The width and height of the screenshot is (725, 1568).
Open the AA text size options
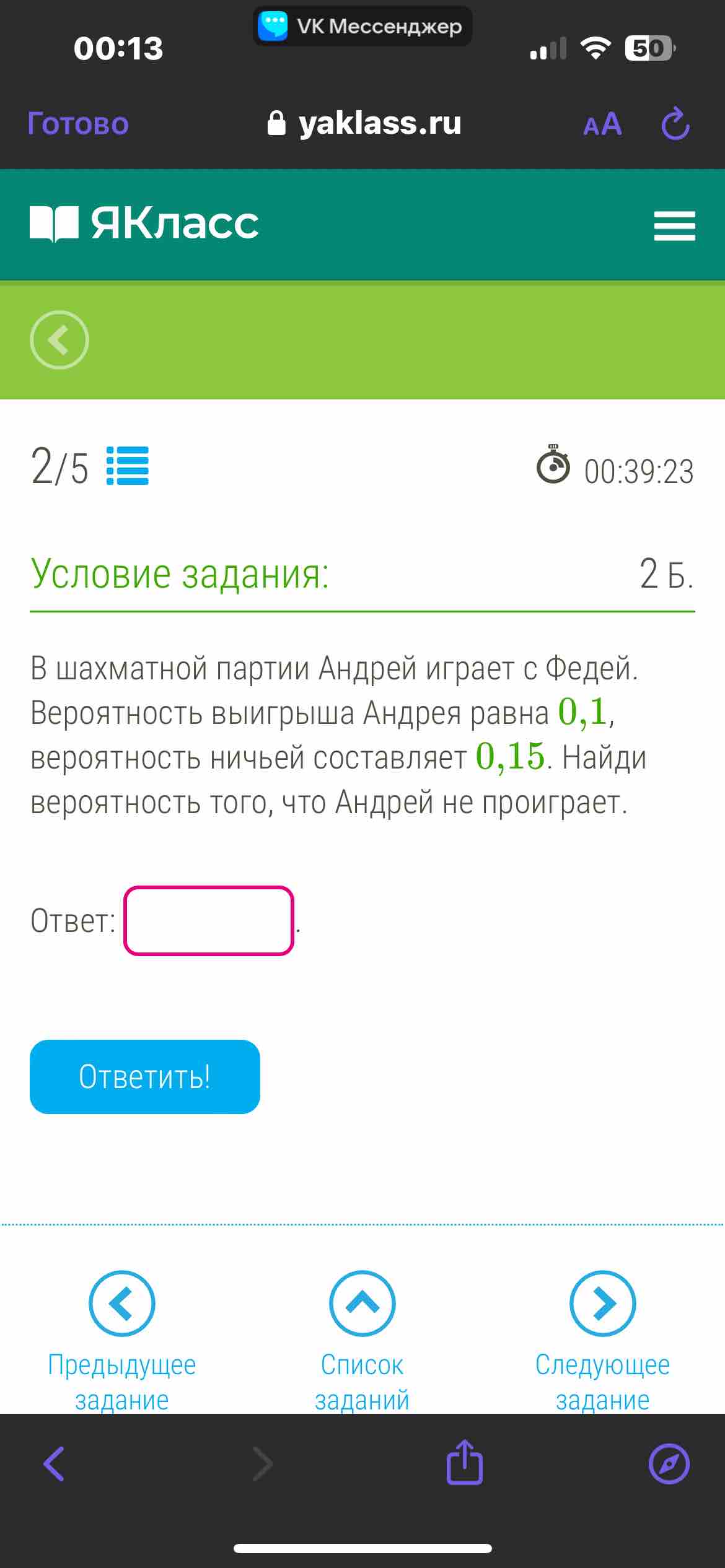(x=602, y=124)
